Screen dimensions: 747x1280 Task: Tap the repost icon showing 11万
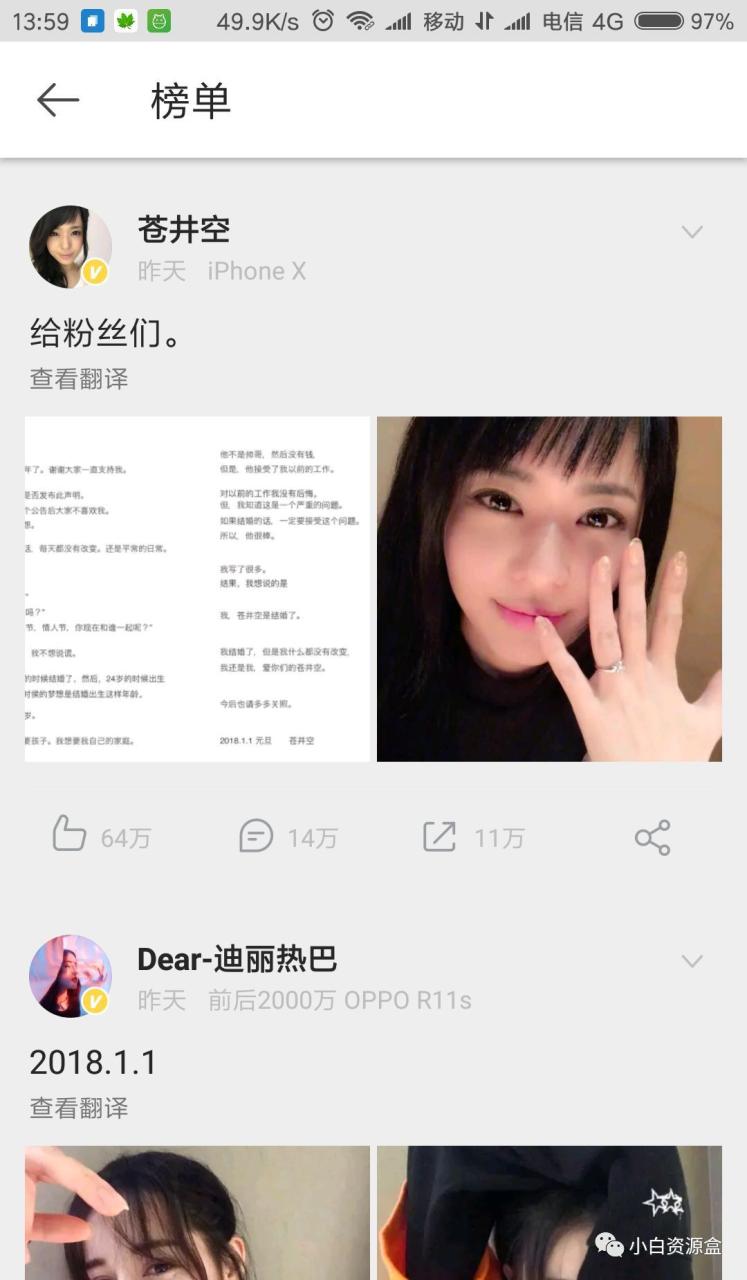tap(440, 837)
